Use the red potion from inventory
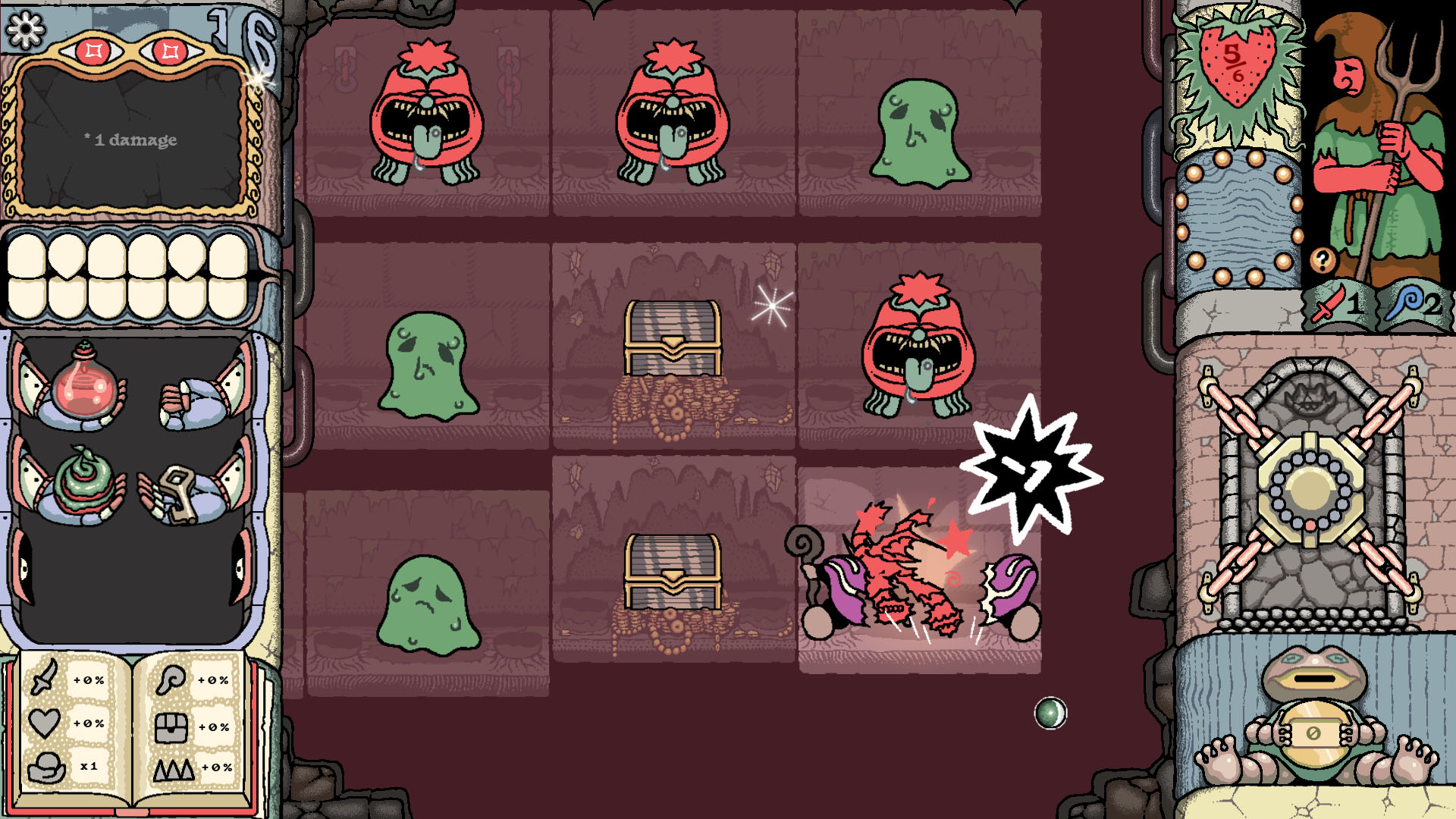Viewport: 1456px width, 819px height. coord(83,385)
